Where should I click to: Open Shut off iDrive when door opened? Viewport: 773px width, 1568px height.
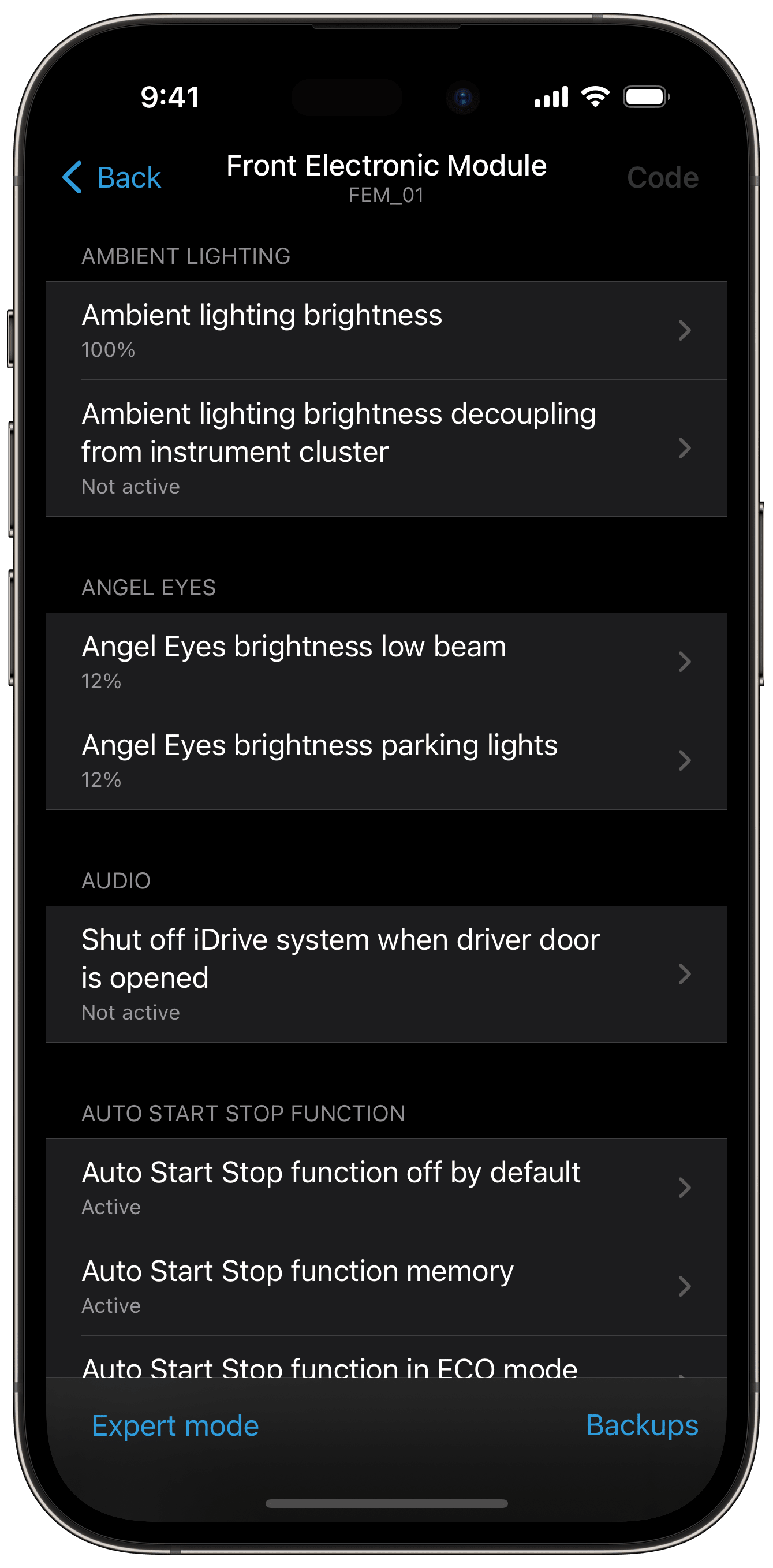pos(386,974)
